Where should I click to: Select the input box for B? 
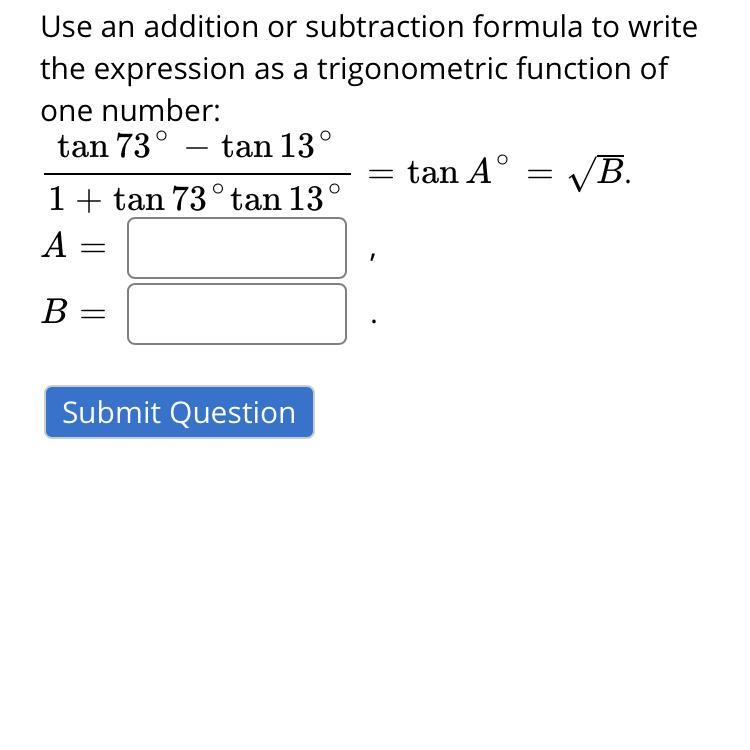(237, 314)
